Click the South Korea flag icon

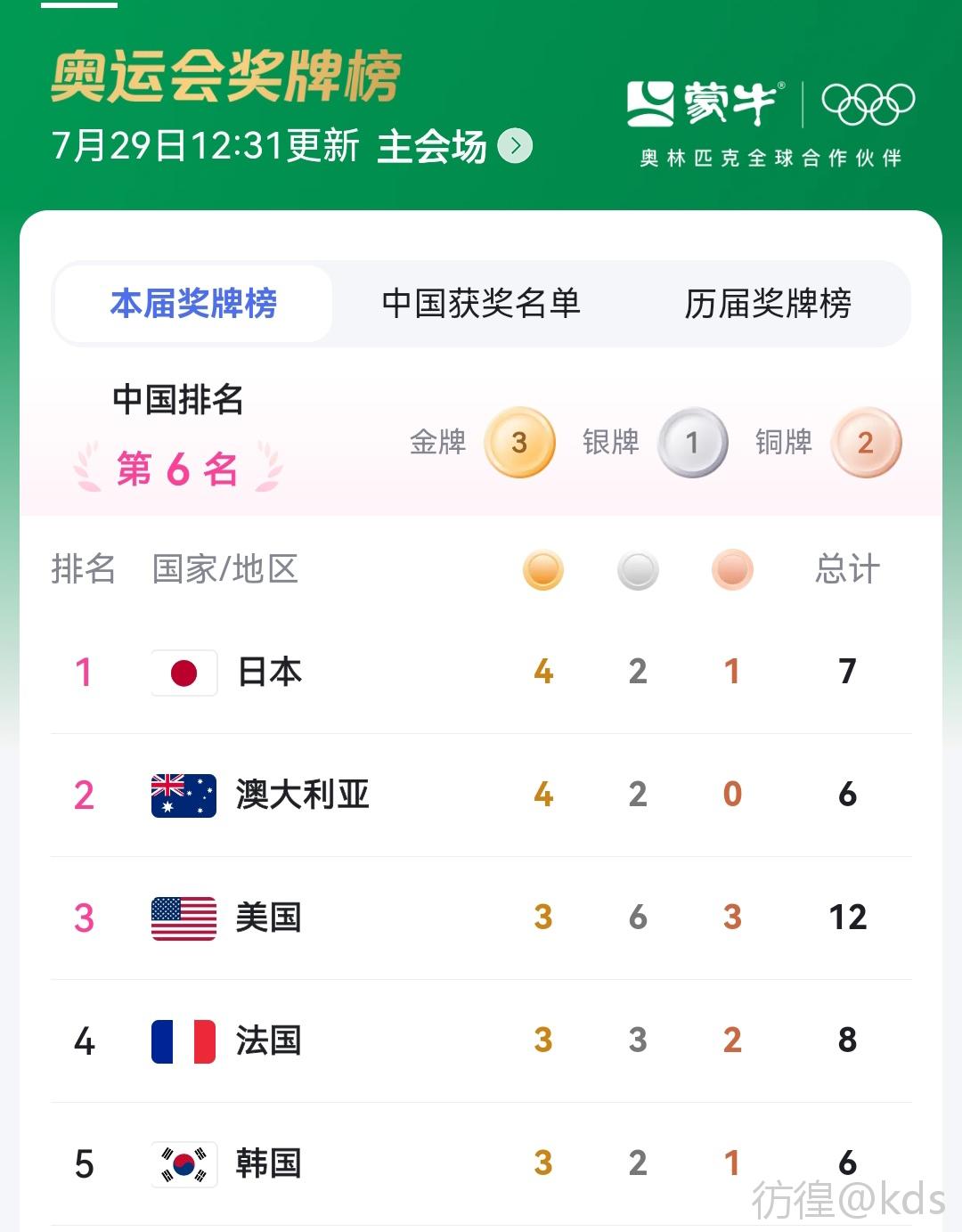point(183,1163)
